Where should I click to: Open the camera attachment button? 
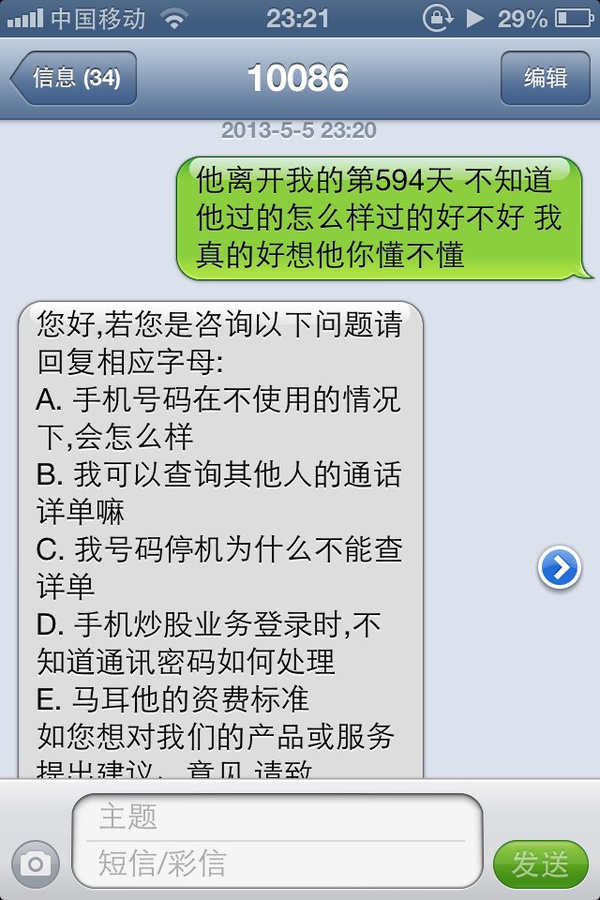[36, 862]
